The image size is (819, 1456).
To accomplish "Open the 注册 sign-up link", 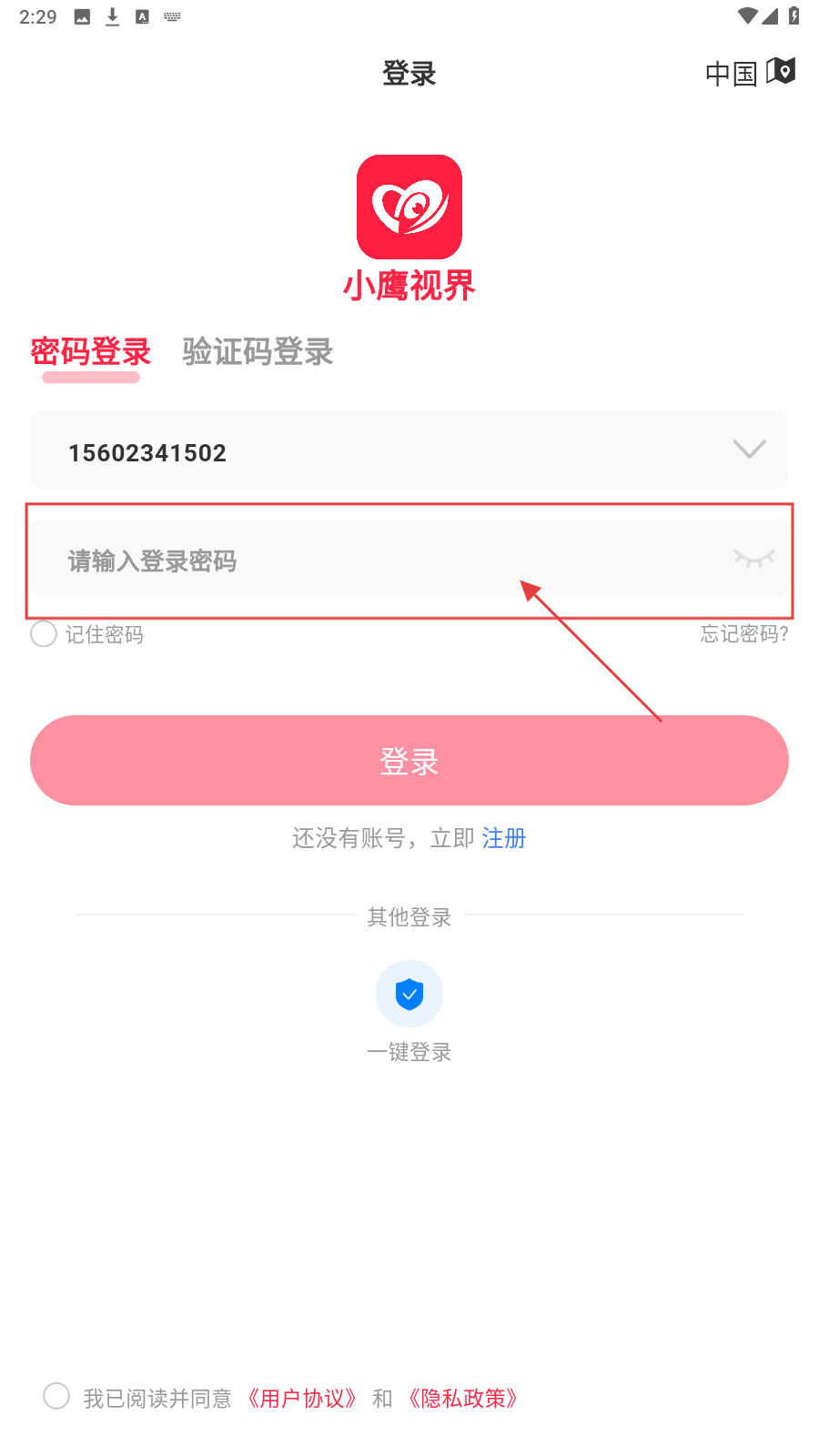I will (504, 838).
